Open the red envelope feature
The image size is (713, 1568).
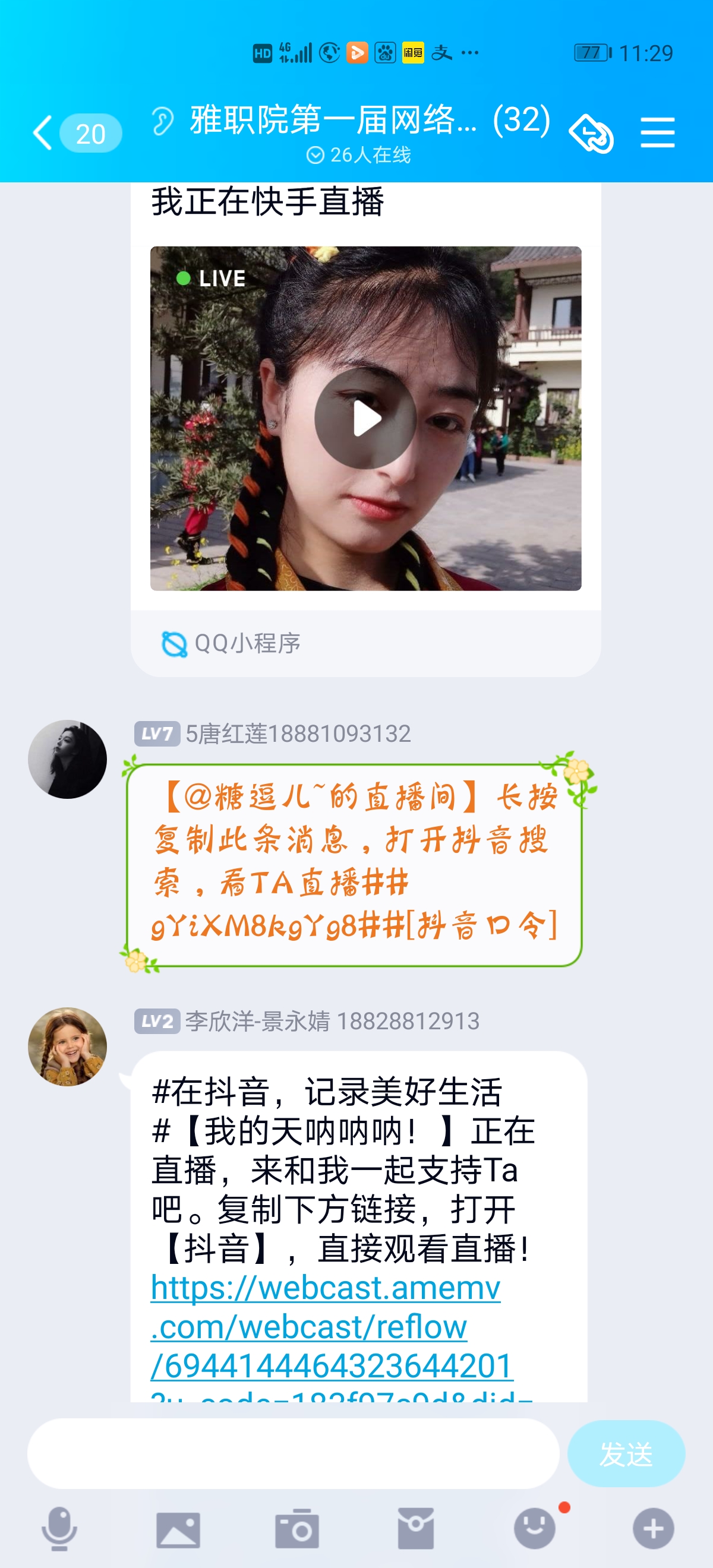click(416, 1528)
